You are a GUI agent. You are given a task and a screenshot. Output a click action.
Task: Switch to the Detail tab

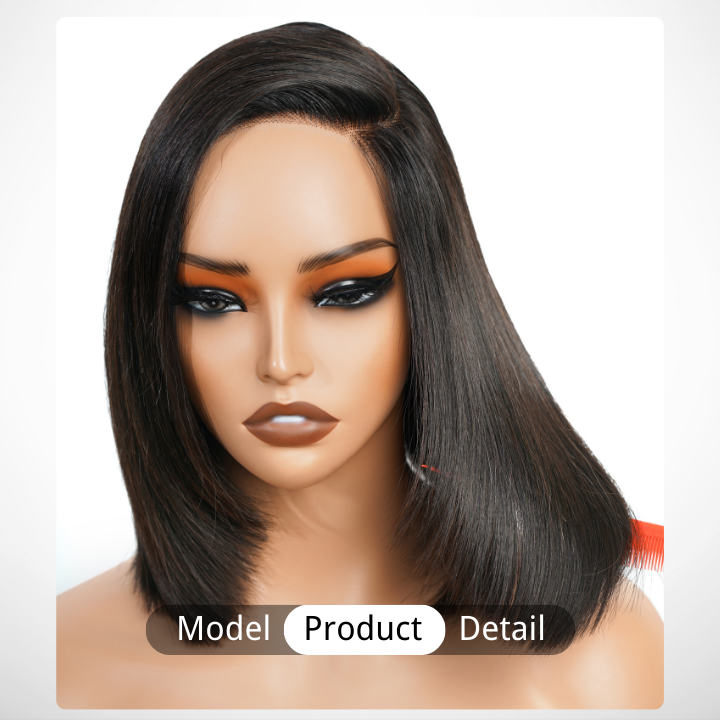point(501,629)
